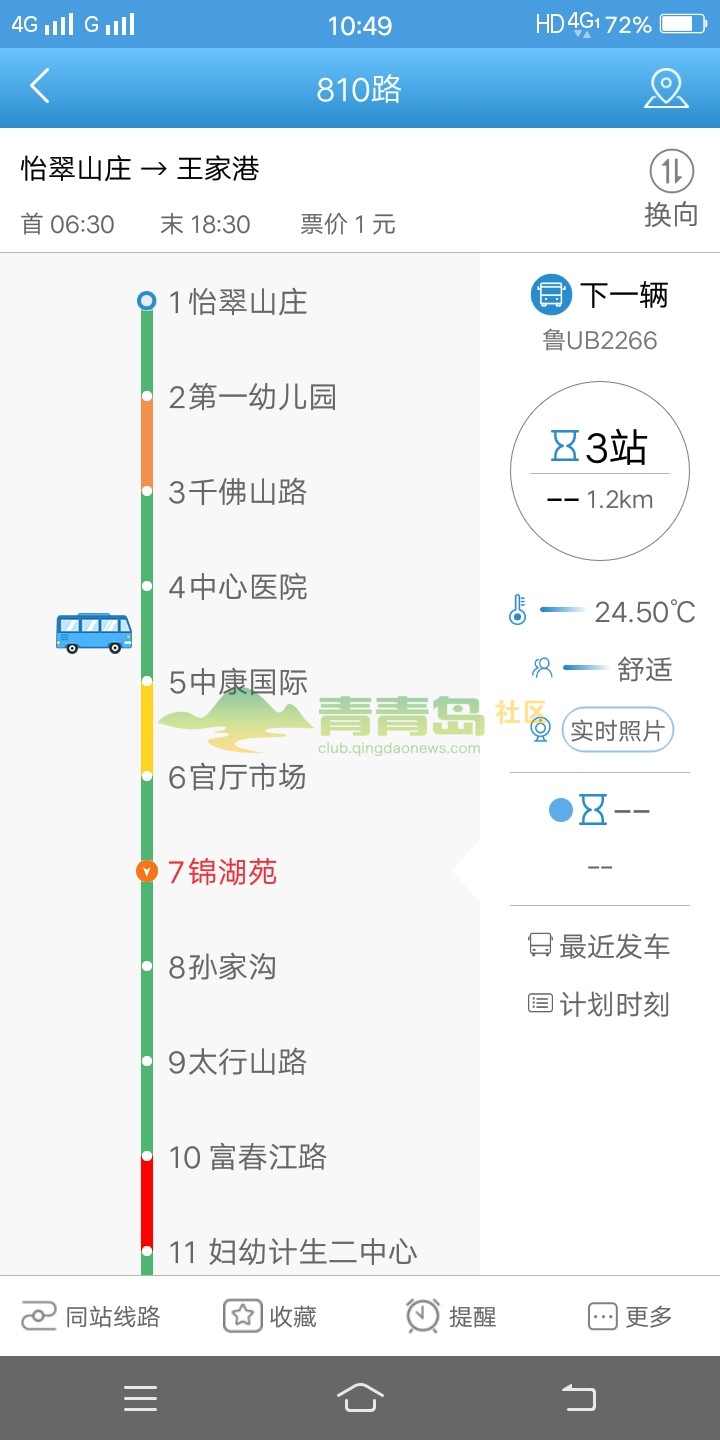Open 计划时刻 timetable
Viewport: 720px width, 1440px height.
(x=599, y=1004)
